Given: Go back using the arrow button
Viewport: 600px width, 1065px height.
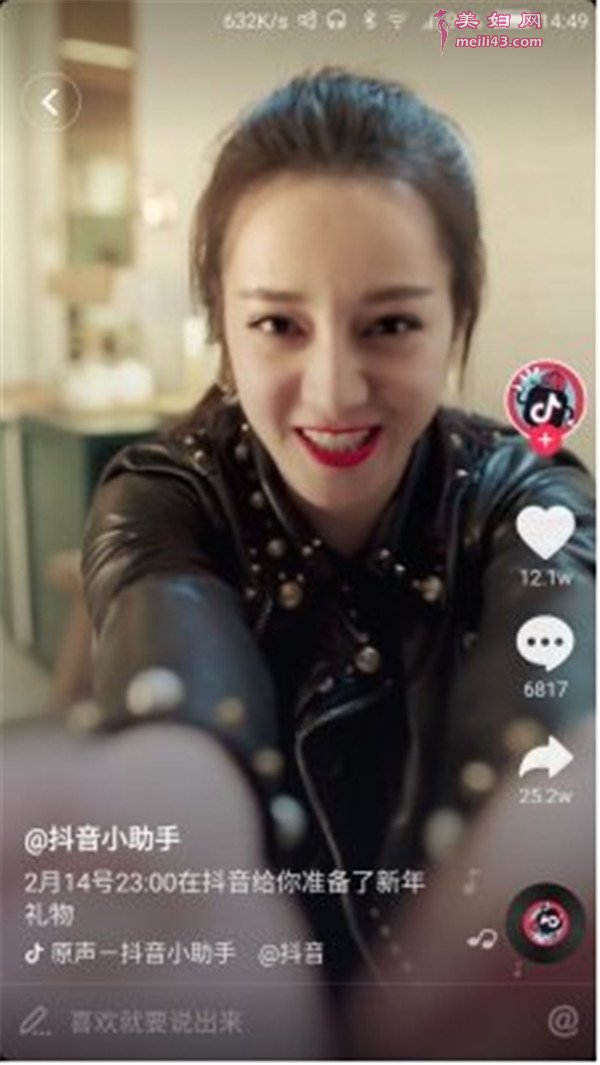Looking at the screenshot, I should (x=49, y=101).
